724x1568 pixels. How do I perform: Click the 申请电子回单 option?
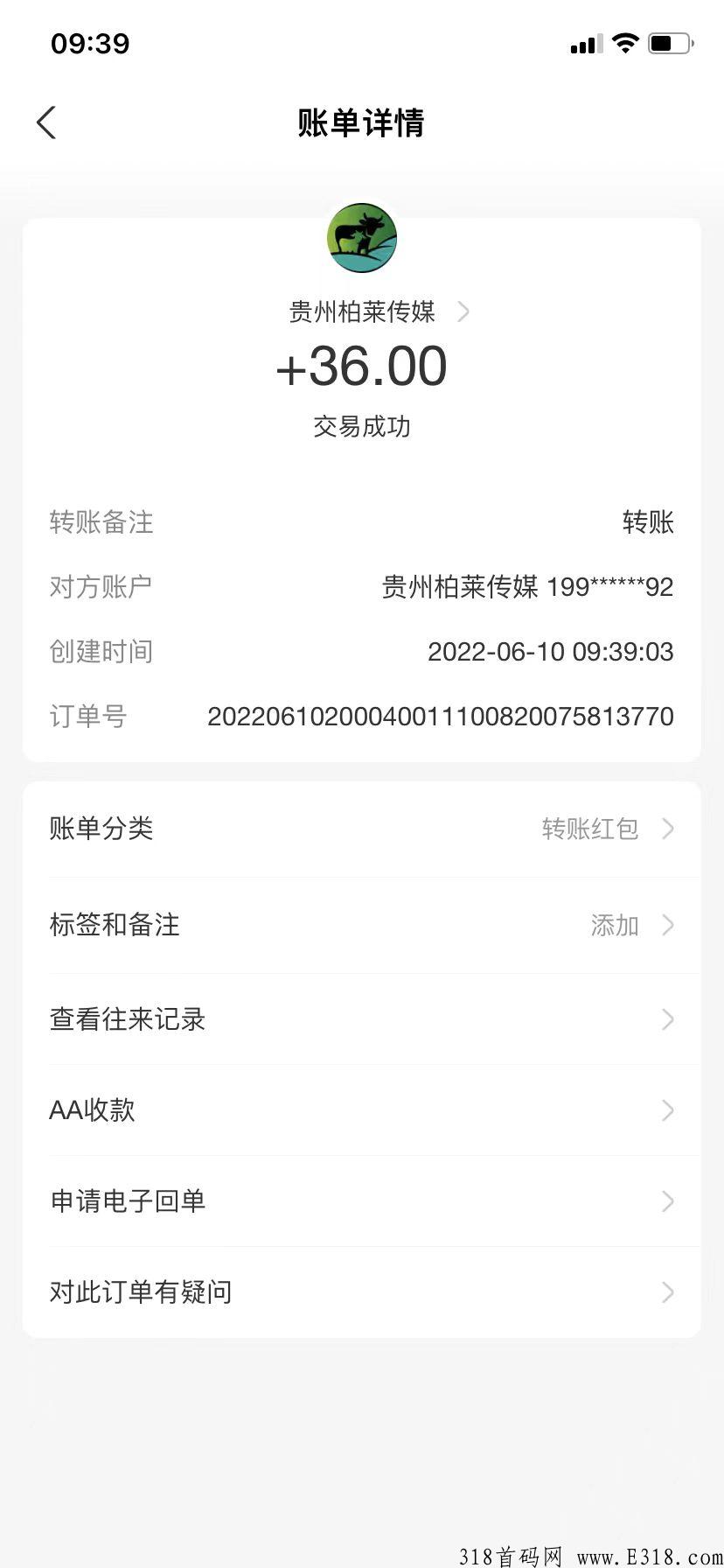(x=362, y=1200)
